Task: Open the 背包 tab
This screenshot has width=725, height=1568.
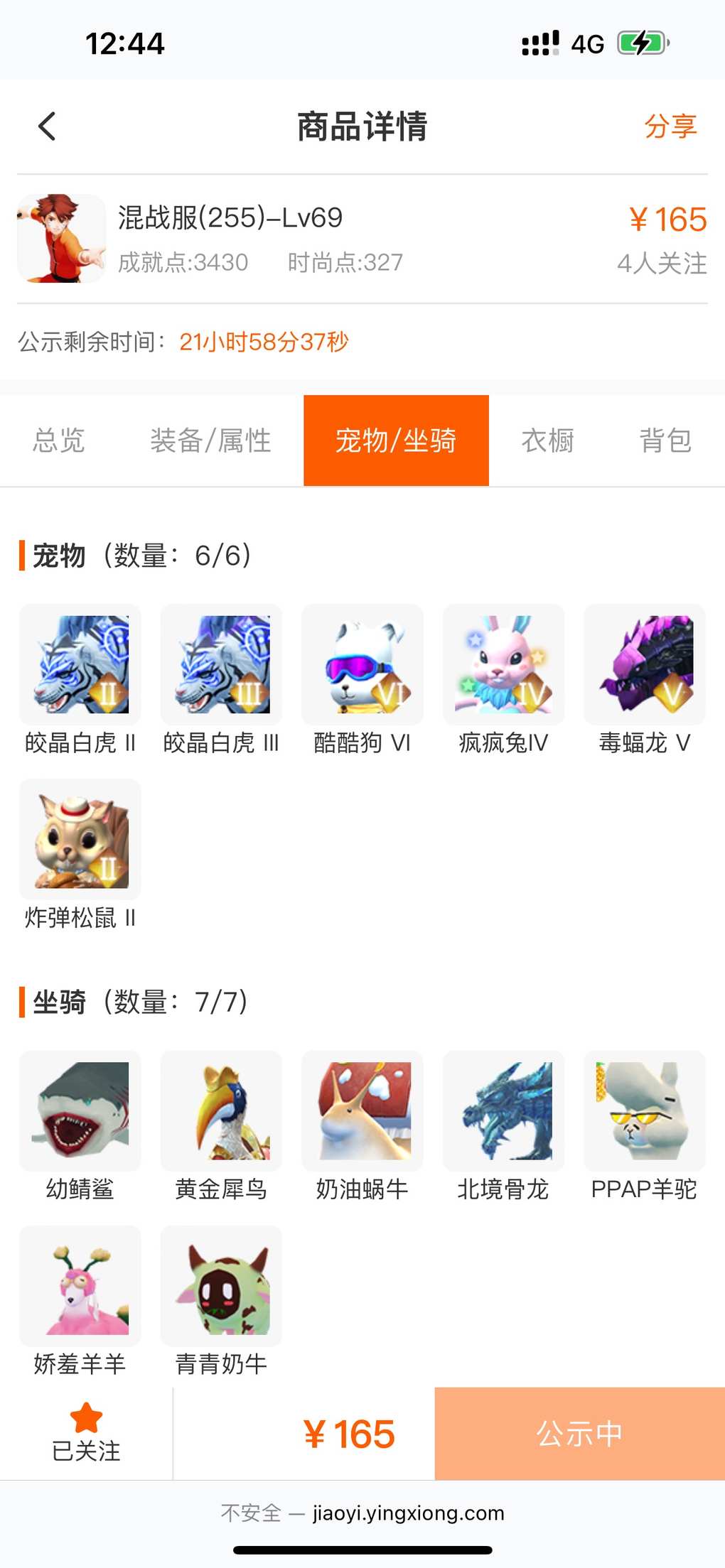Action: coord(665,440)
